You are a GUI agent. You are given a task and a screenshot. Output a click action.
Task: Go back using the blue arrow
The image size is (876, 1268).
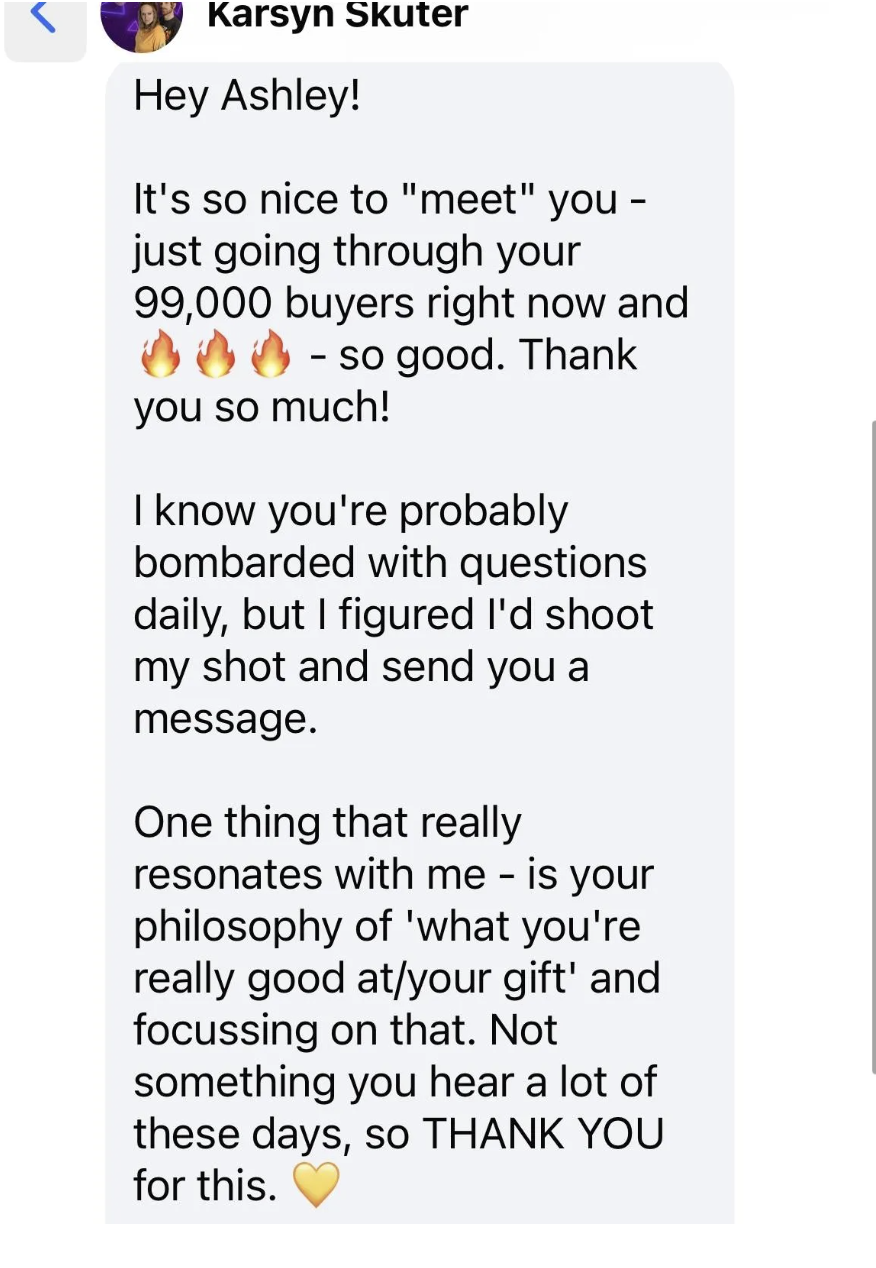tap(44, 19)
